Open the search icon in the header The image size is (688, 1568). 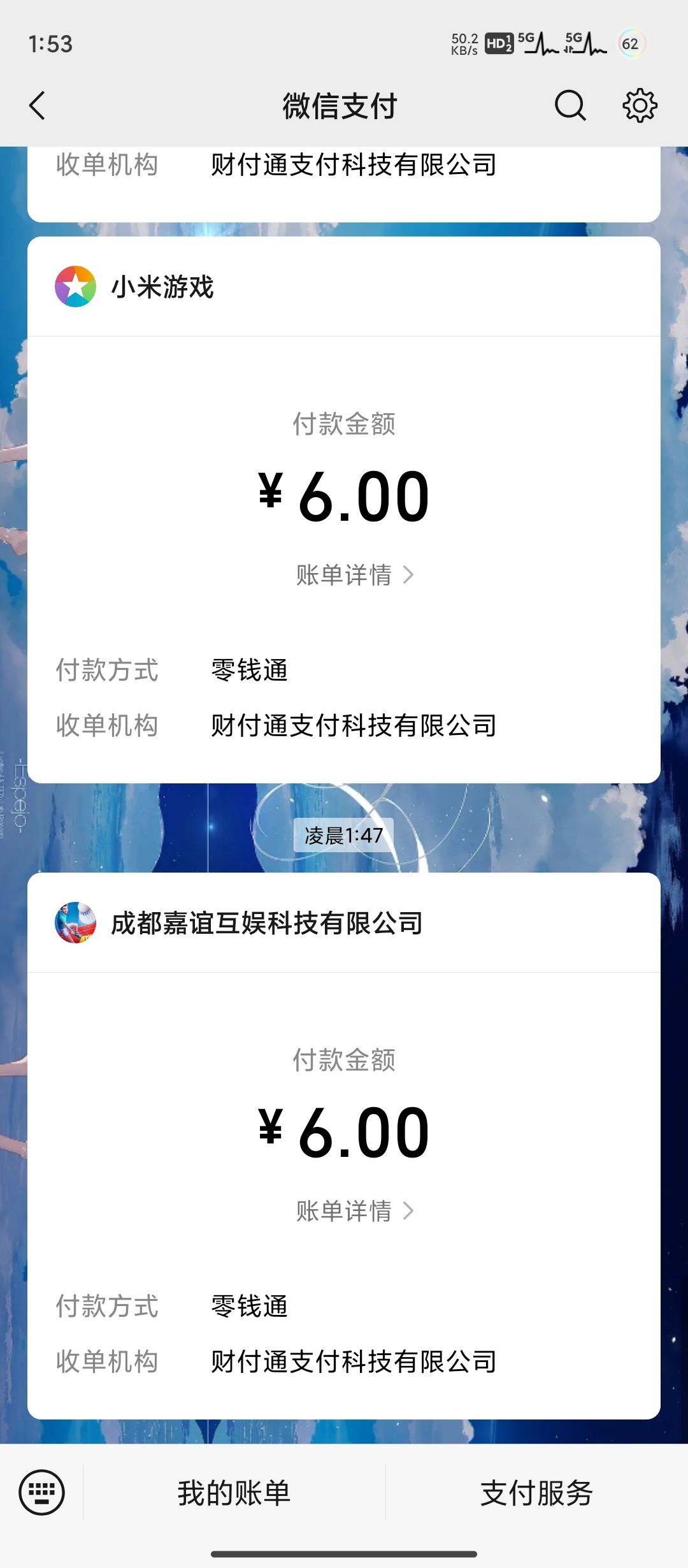click(570, 106)
